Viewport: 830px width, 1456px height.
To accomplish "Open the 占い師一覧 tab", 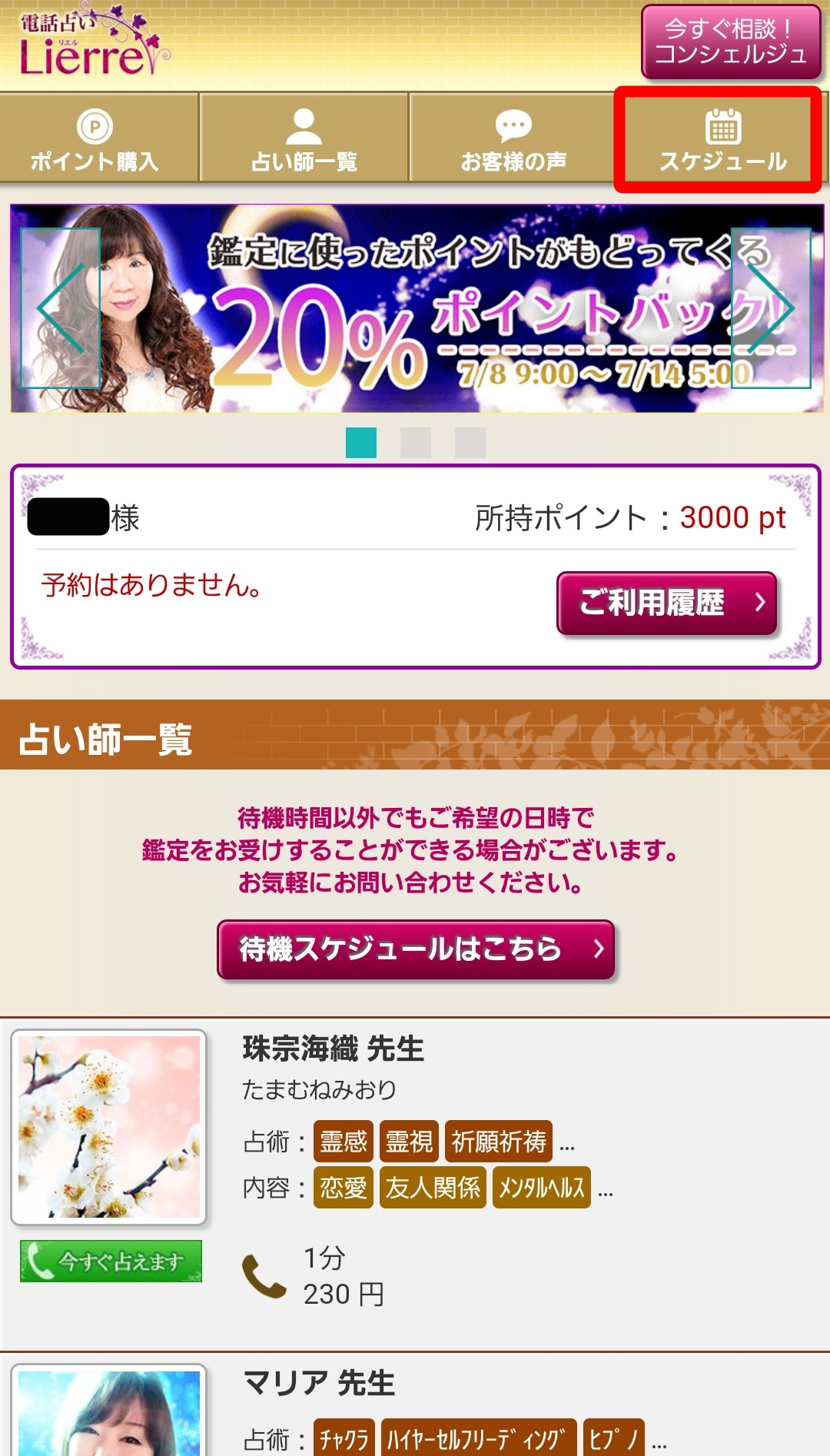I will coord(304,139).
